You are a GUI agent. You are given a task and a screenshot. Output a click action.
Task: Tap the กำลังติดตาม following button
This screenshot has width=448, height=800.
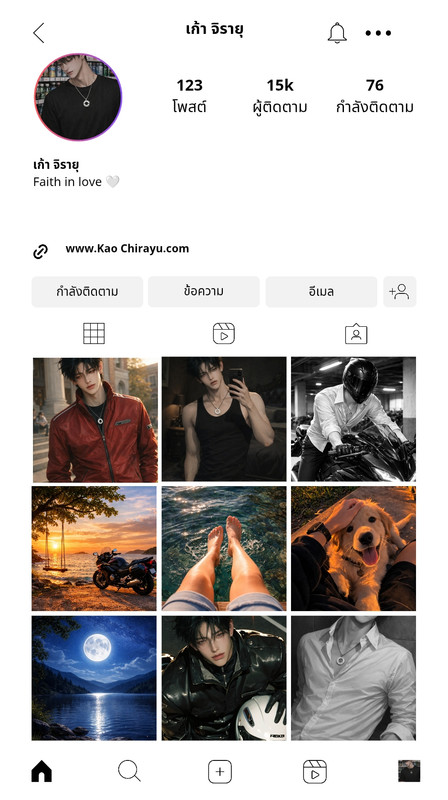pos(87,292)
